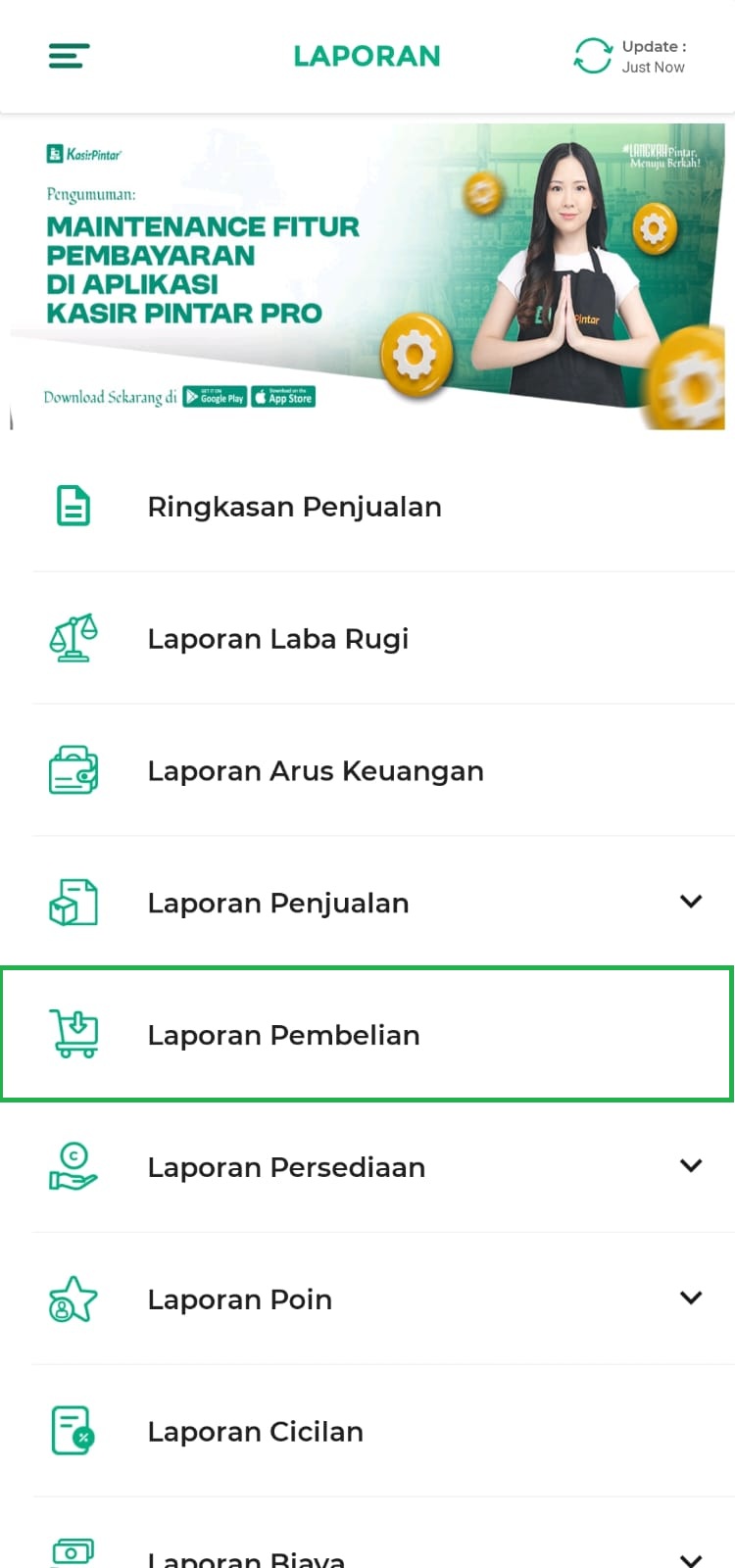Screen dimensions: 735x1568
Task: Open Laporan Pembelian
Action: (x=283, y=1035)
